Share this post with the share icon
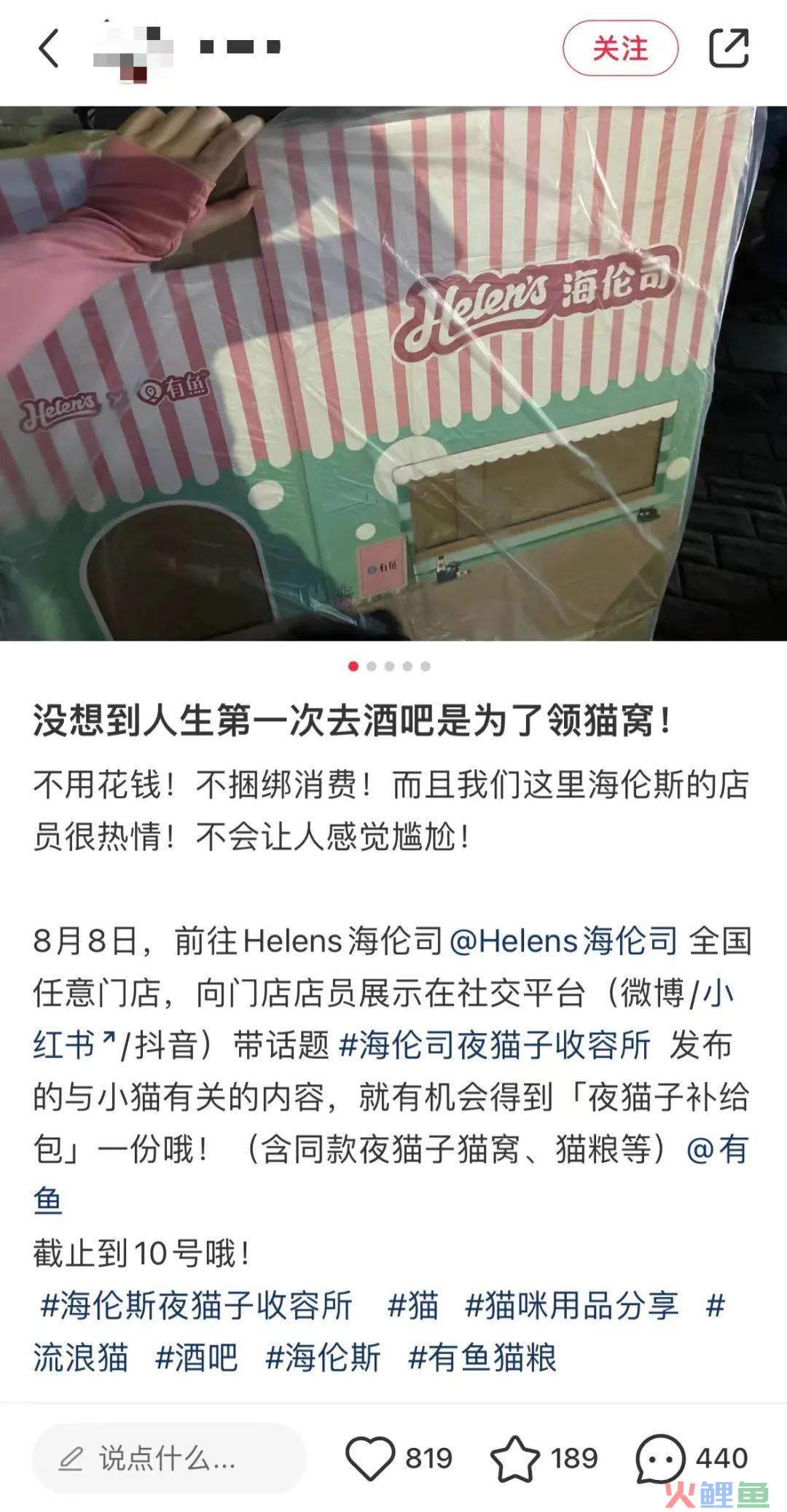787x1512 pixels. point(729,48)
